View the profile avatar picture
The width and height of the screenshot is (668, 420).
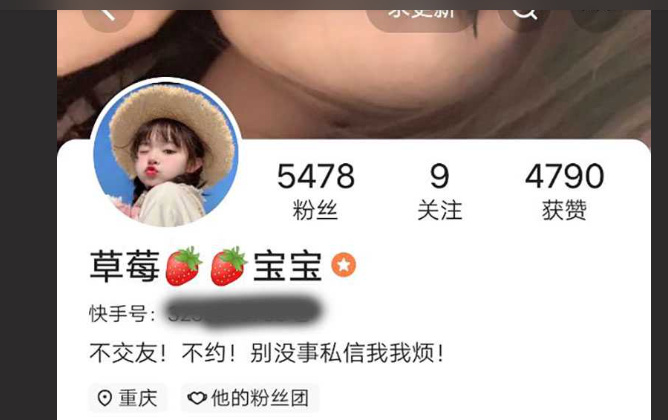[x=166, y=153]
